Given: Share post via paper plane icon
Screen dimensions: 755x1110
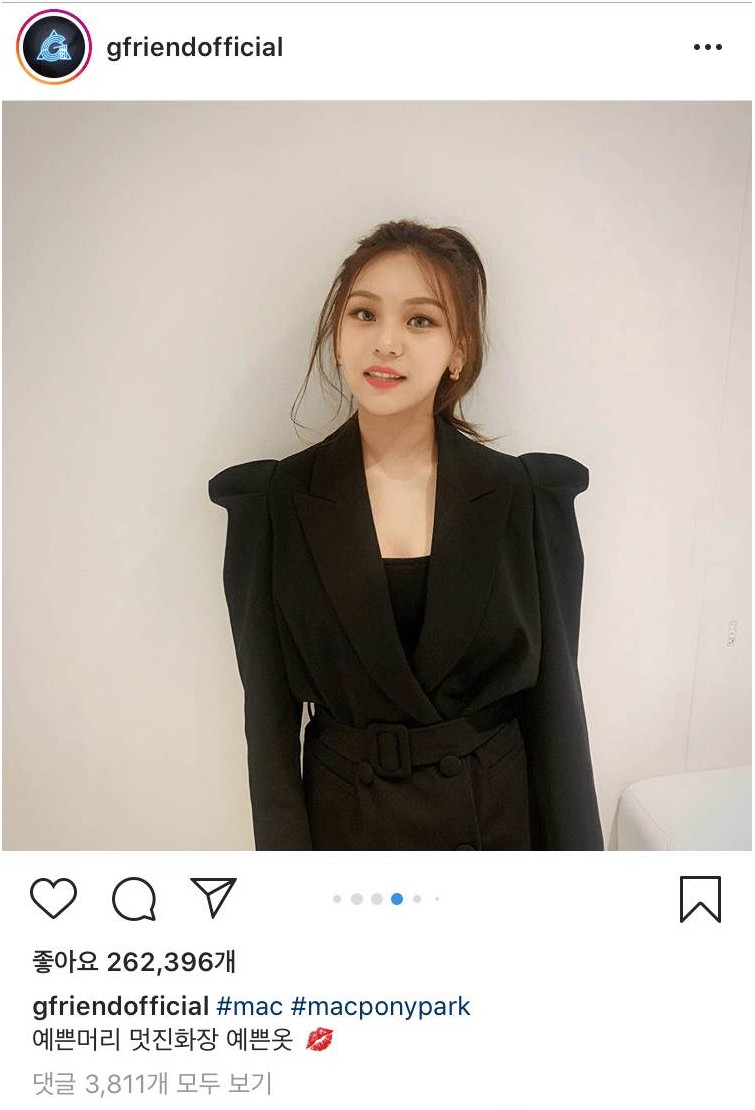Looking at the screenshot, I should click(213, 897).
